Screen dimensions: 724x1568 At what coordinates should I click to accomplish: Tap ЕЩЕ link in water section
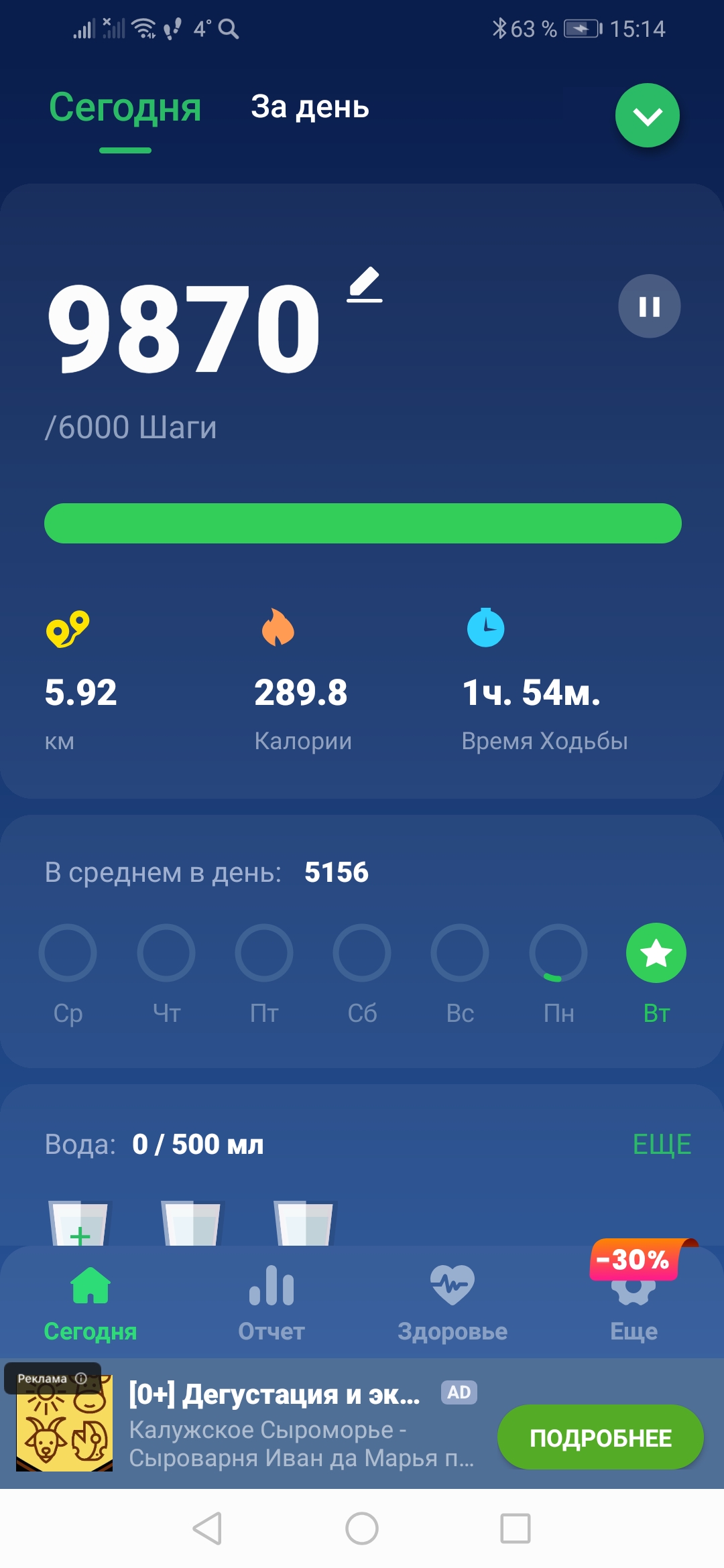tap(662, 1145)
